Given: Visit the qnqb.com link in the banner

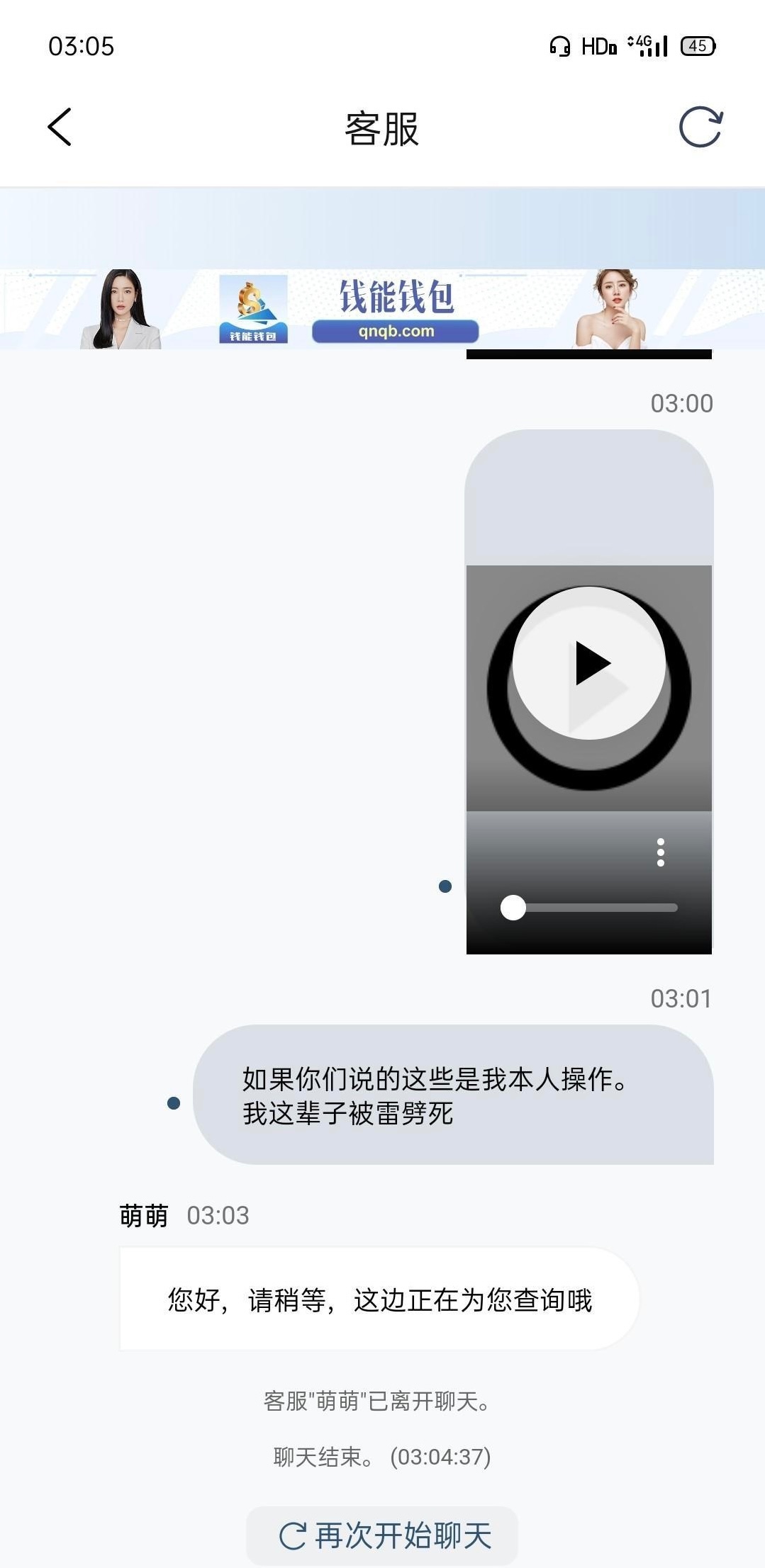Looking at the screenshot, I should coord(396,331).
